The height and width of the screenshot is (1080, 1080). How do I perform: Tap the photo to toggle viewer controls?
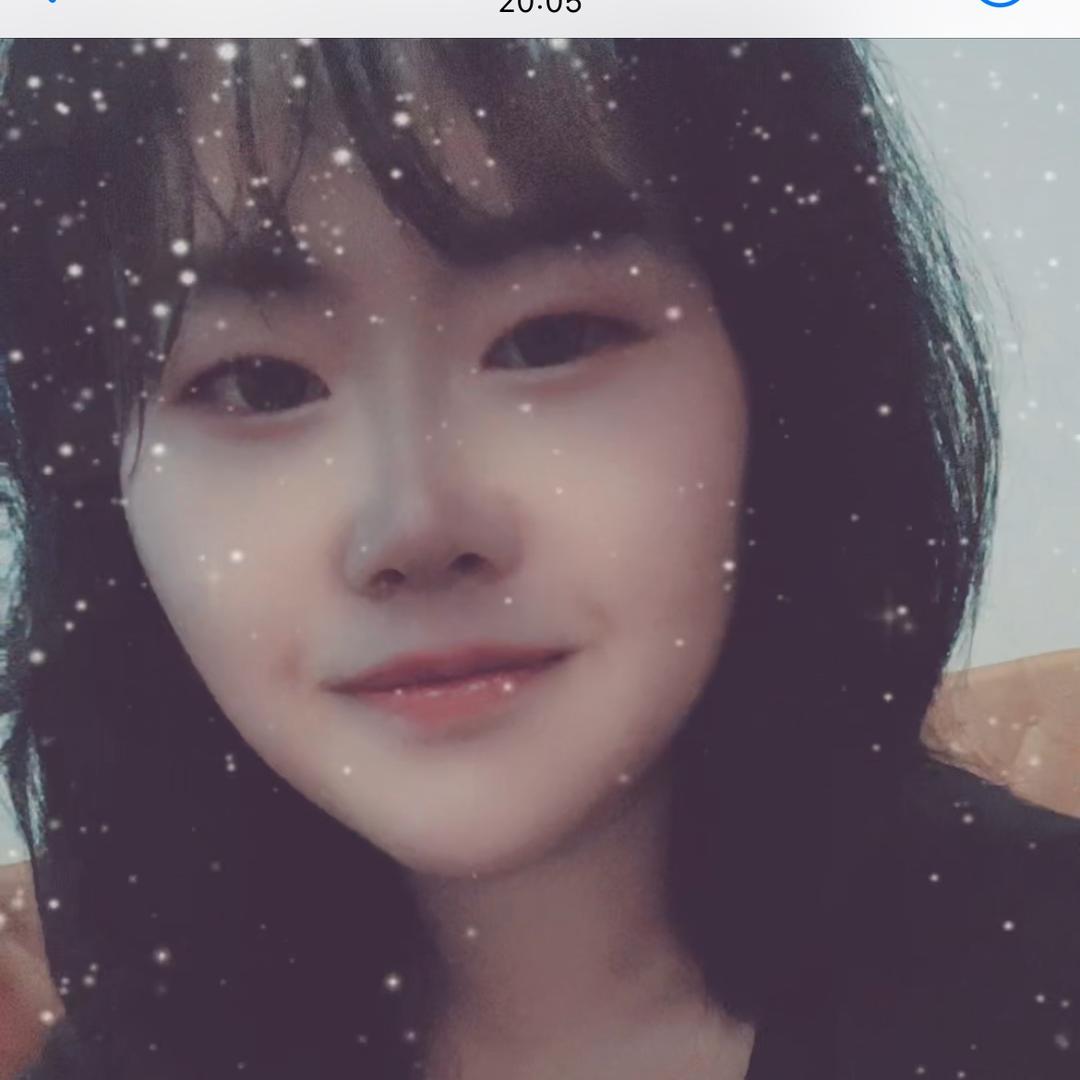(x=540, y=560)
